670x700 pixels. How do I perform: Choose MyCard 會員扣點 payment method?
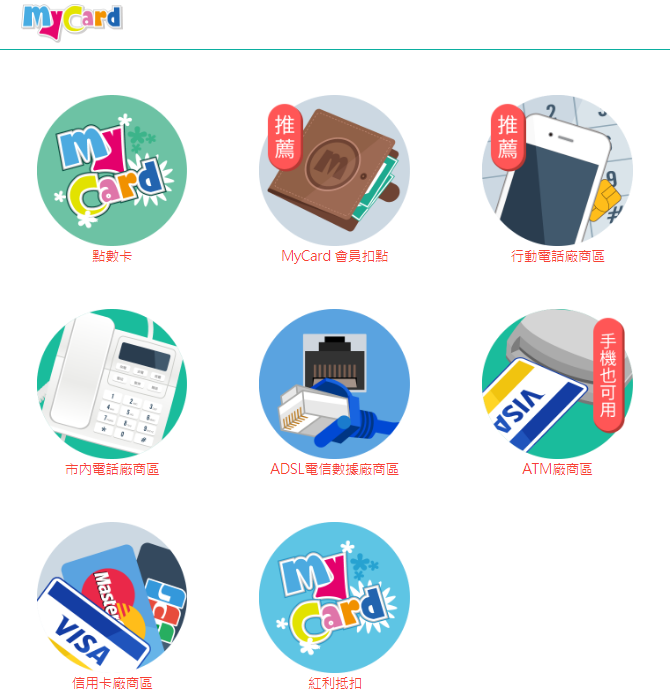coord(334,171)
